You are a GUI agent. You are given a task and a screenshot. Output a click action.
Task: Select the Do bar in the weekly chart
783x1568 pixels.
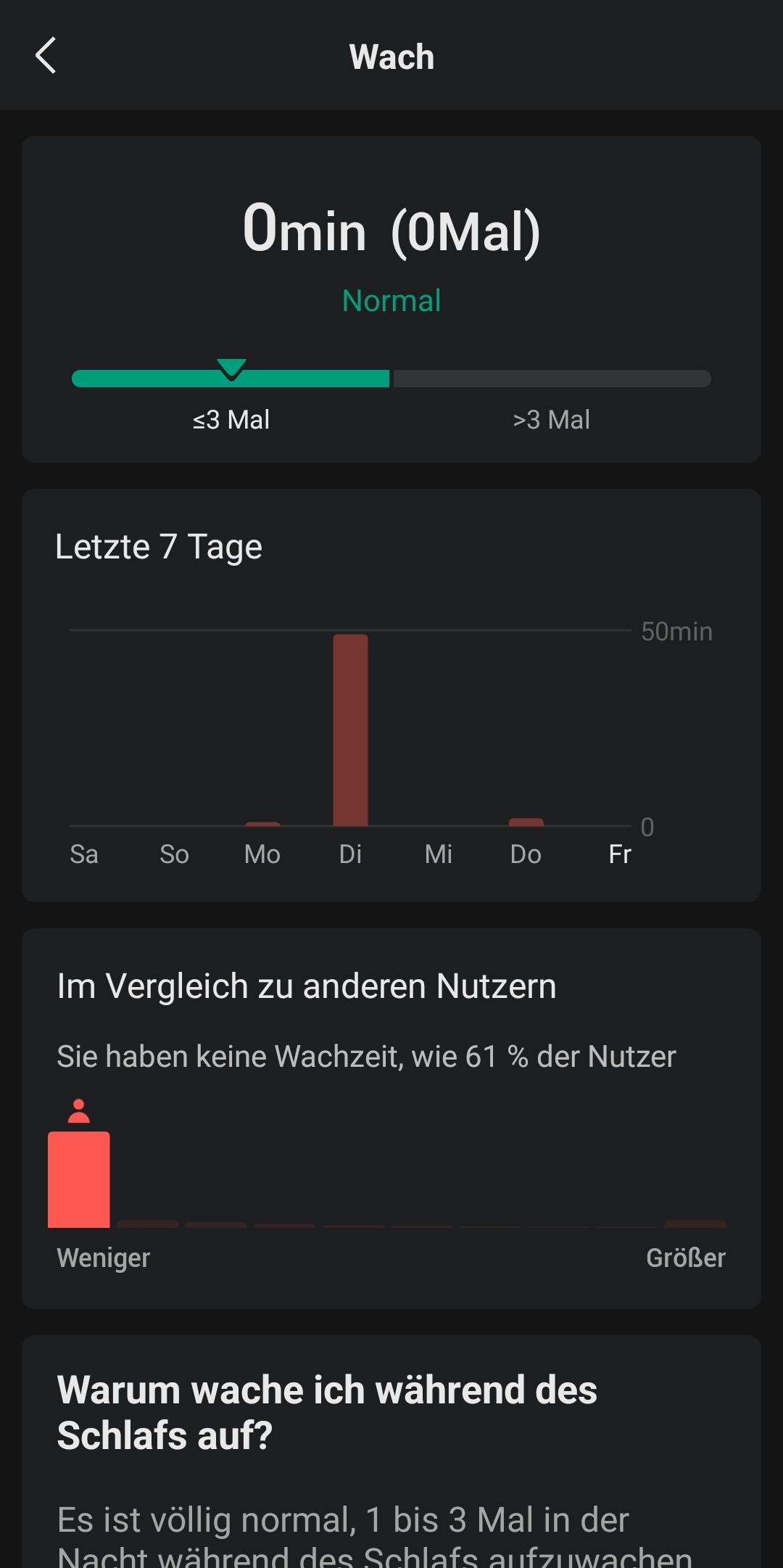[x=526, y=822]
